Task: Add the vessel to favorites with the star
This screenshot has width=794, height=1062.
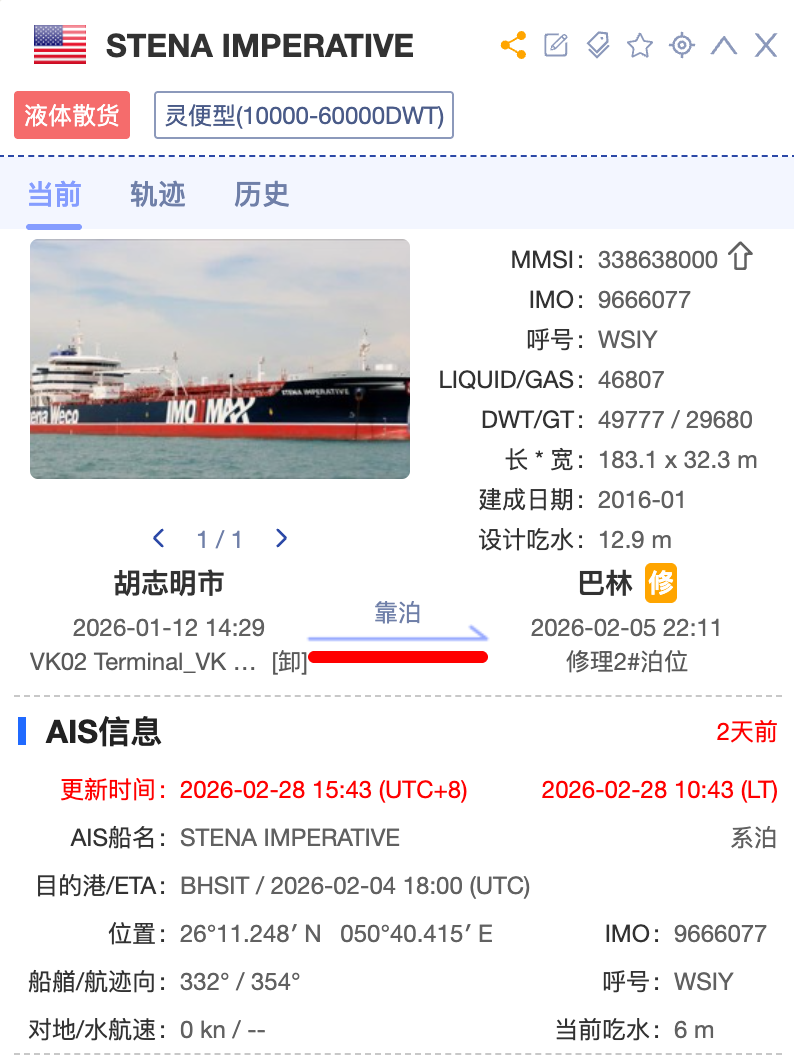Action: click(640, 45)
